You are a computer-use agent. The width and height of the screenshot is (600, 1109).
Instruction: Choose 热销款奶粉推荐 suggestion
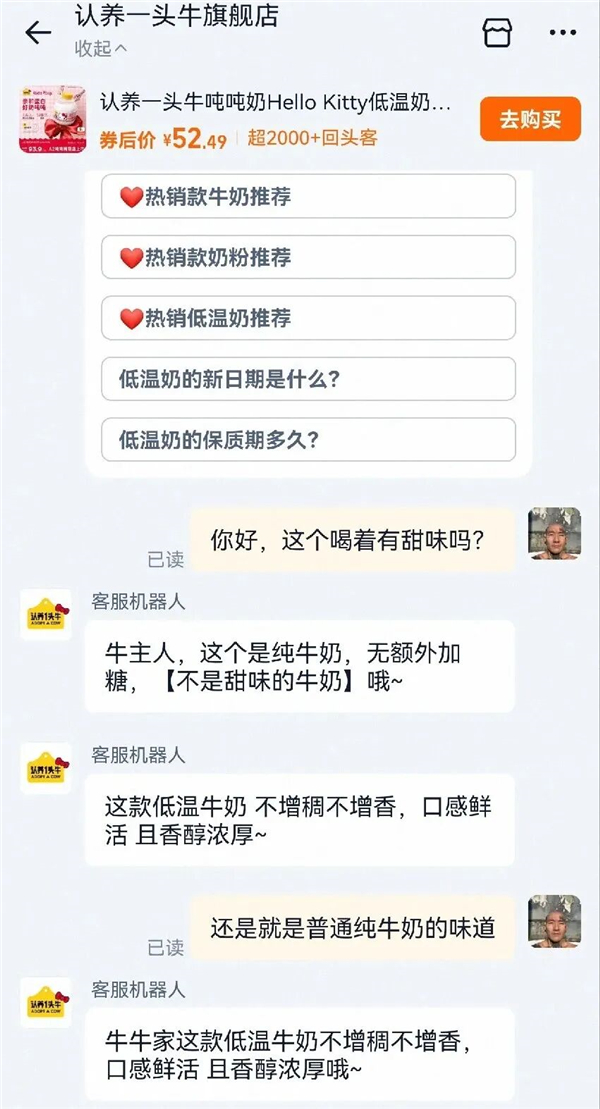(x=308, y=257)
